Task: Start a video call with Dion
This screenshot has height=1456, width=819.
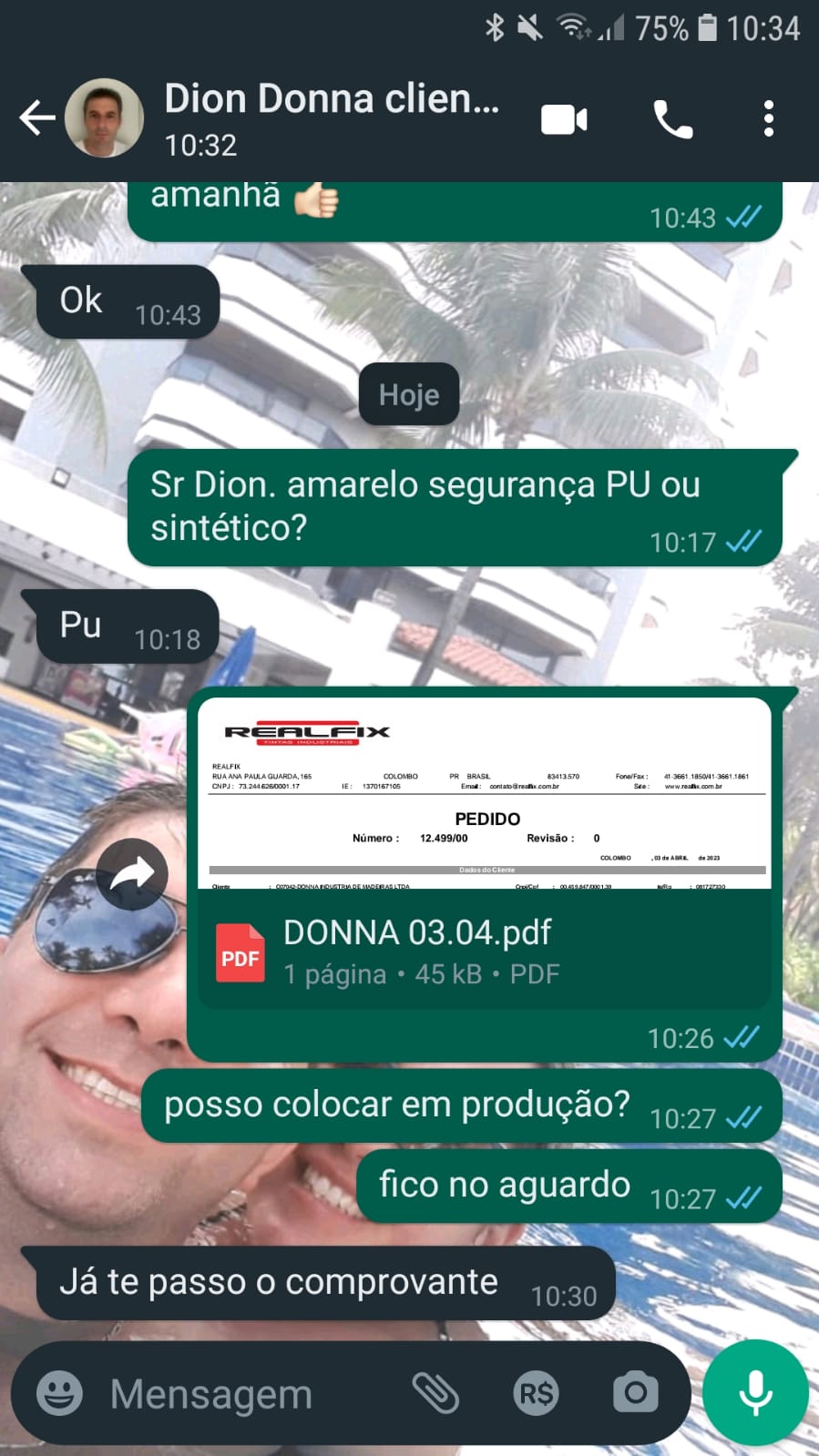Action: coord(564,119)
